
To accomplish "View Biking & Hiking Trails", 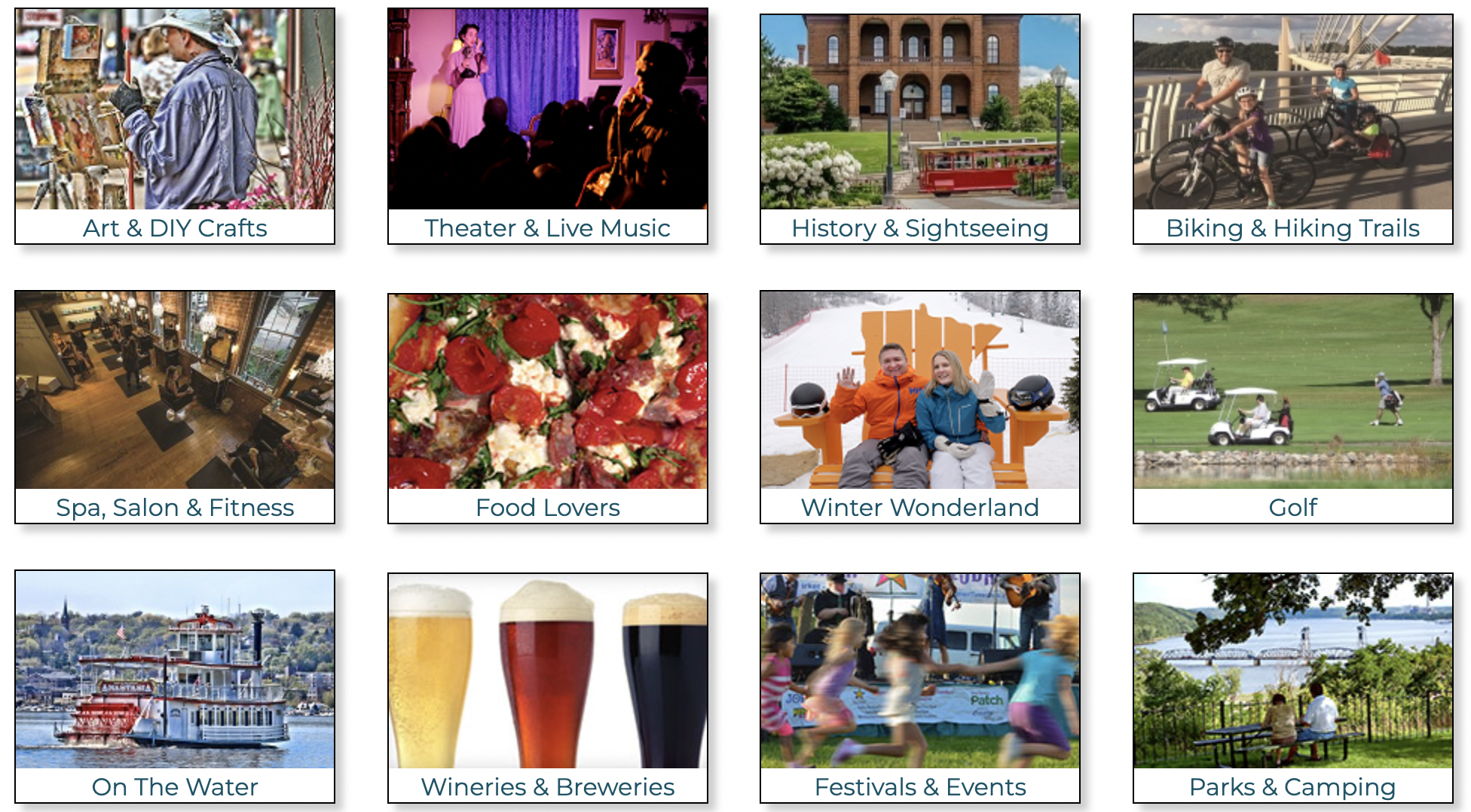I will tap(1292, 128).
